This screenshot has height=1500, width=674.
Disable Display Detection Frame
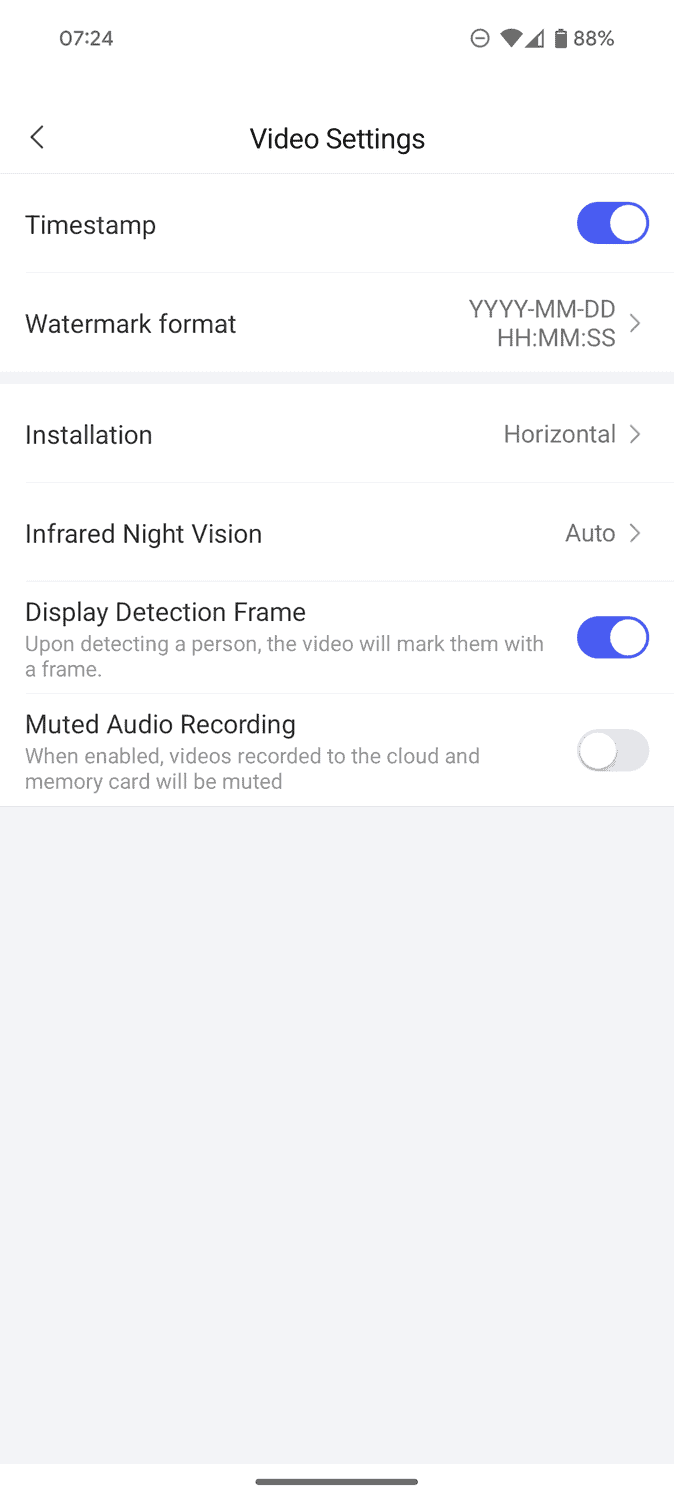(612, 638)
